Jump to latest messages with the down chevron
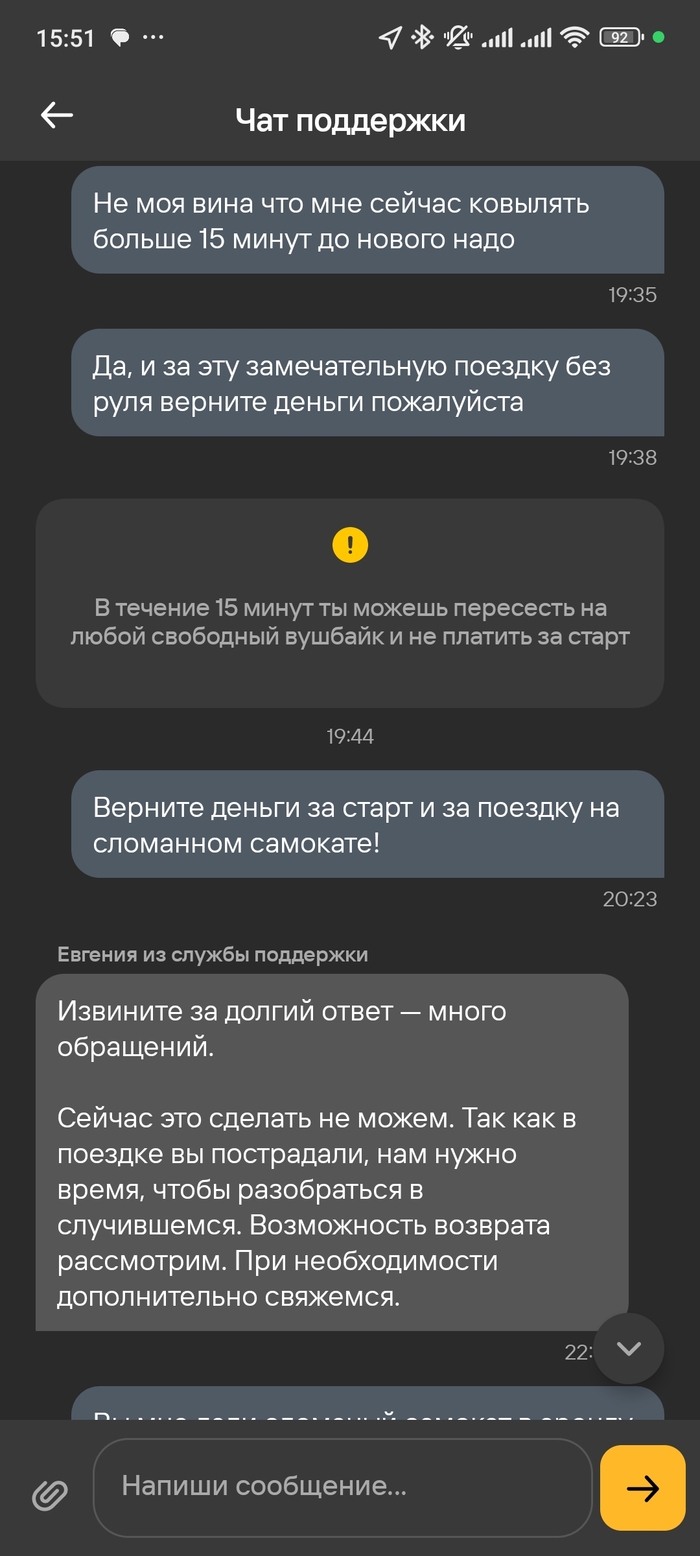 point(628,1348)
